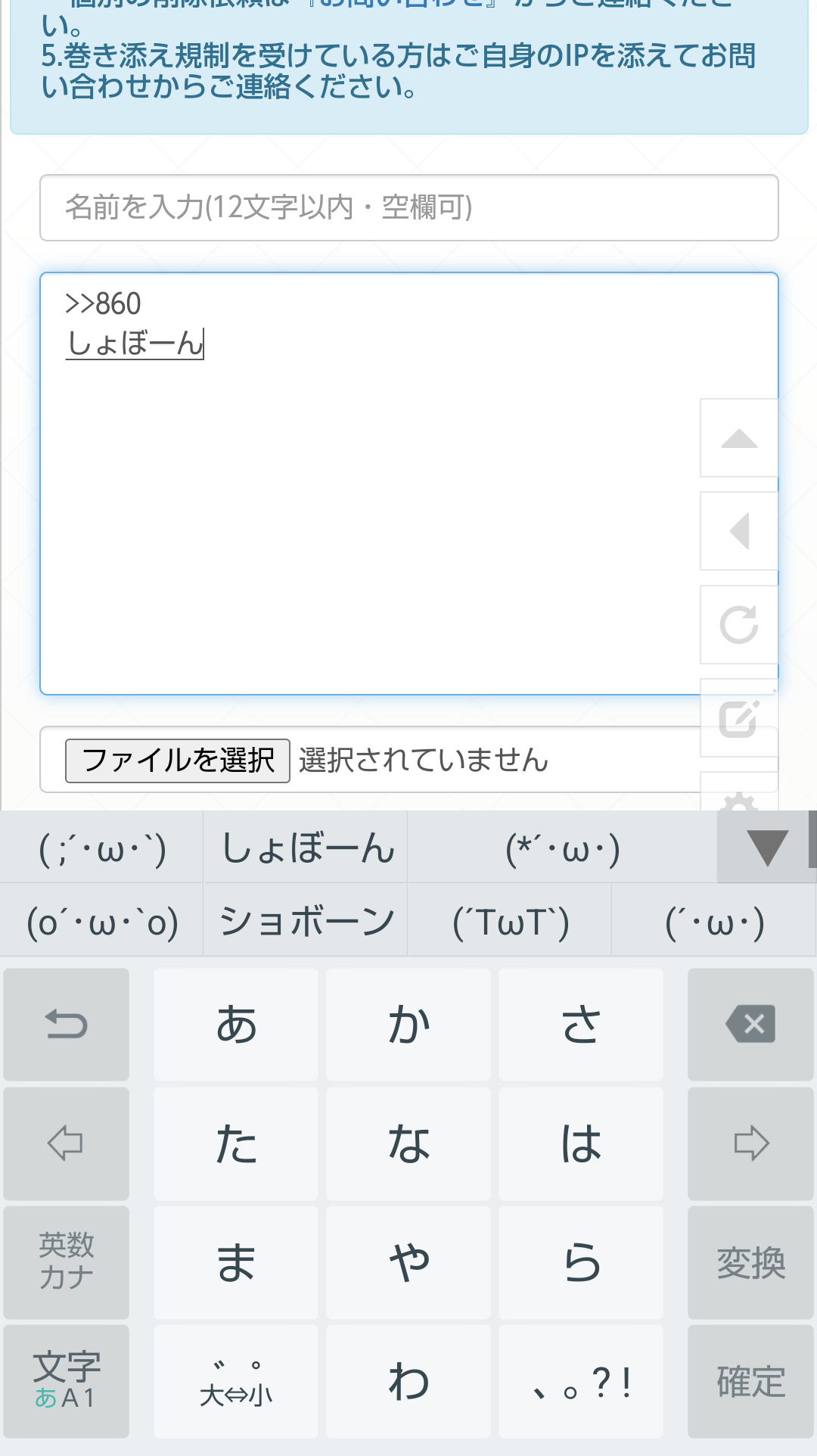Go back with the left triangle button

[x=739, y=531]
